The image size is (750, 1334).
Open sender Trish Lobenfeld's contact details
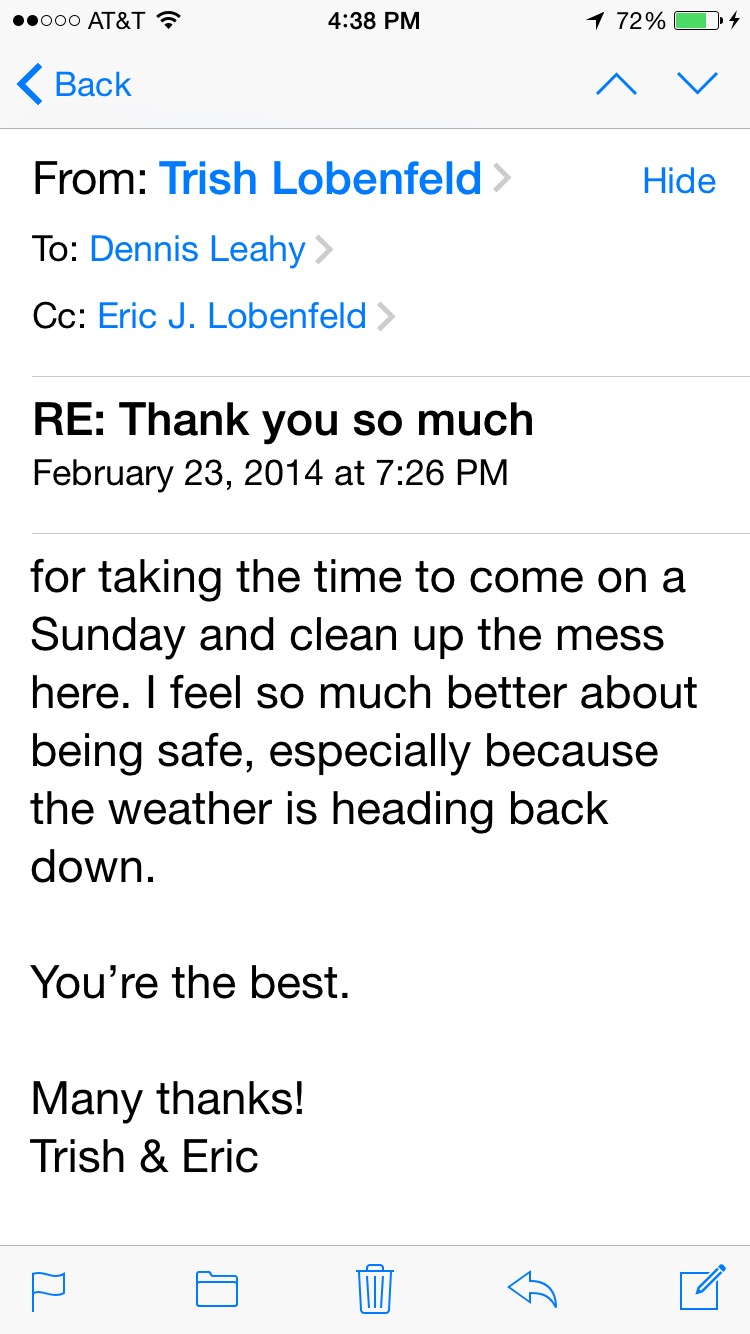[335, 179]
